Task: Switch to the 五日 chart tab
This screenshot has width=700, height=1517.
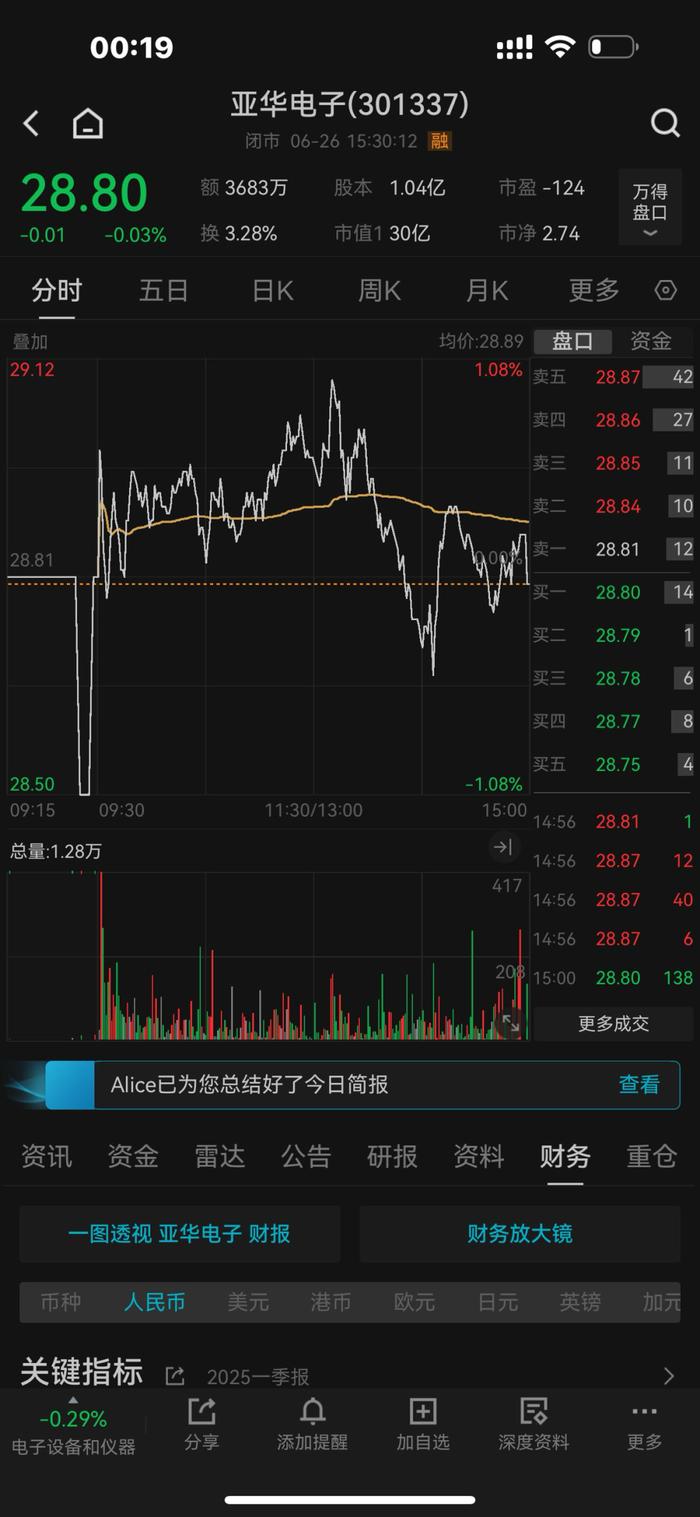Action: (x=164, y=291)
